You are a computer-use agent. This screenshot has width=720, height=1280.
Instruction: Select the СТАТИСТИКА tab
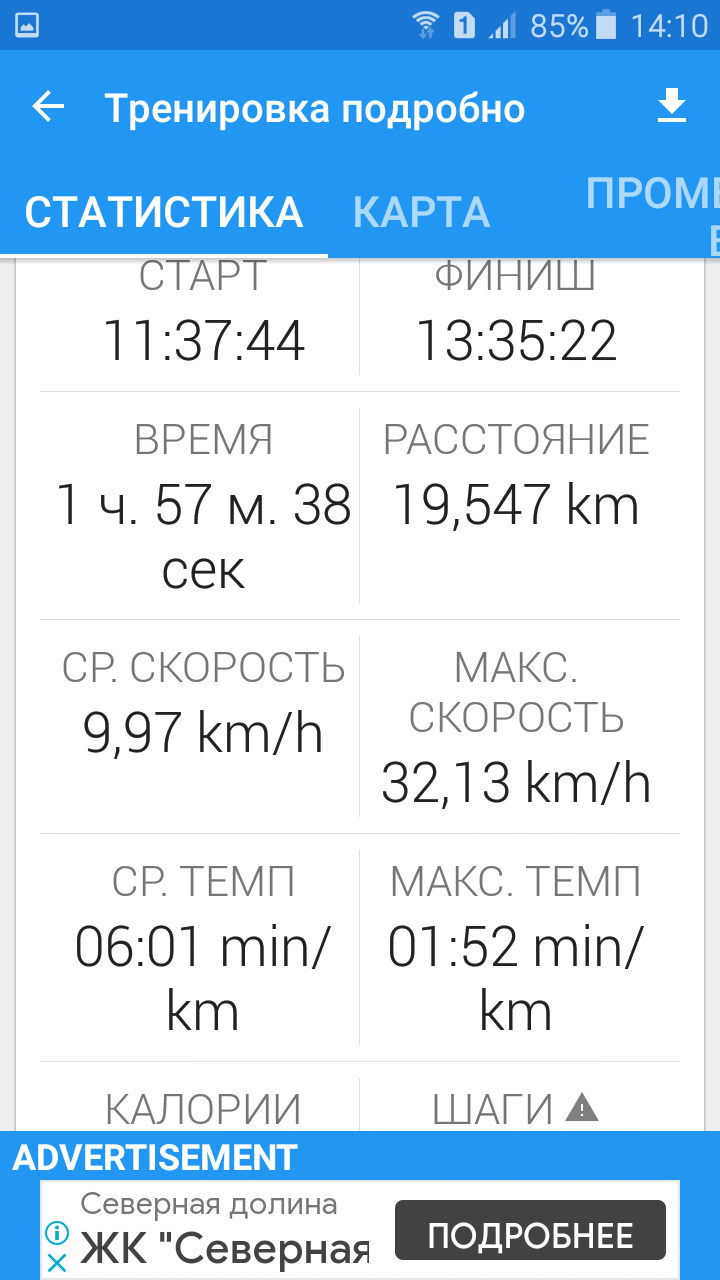(x=164, y=212)
